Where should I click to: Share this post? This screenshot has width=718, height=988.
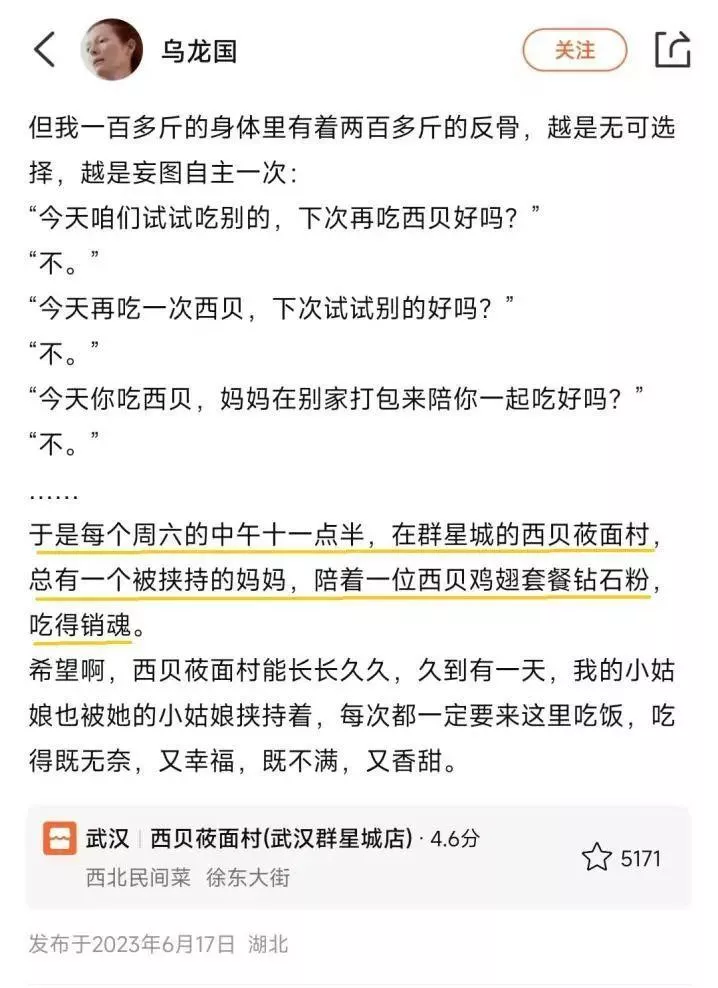(672, 49)
